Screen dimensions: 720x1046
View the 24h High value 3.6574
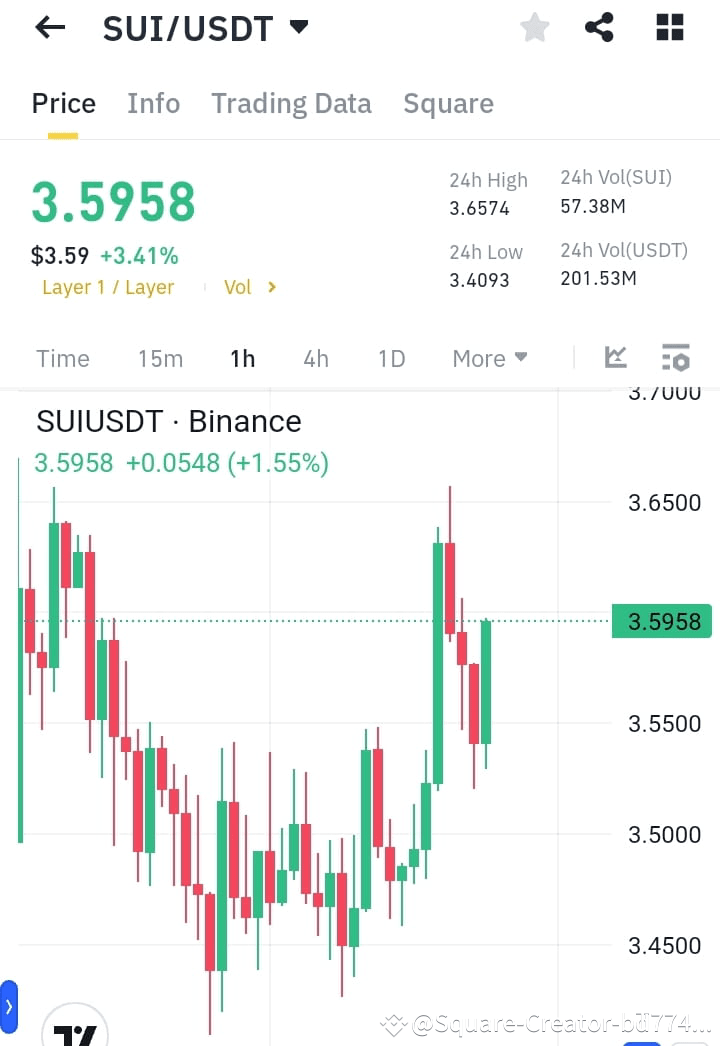480,209
